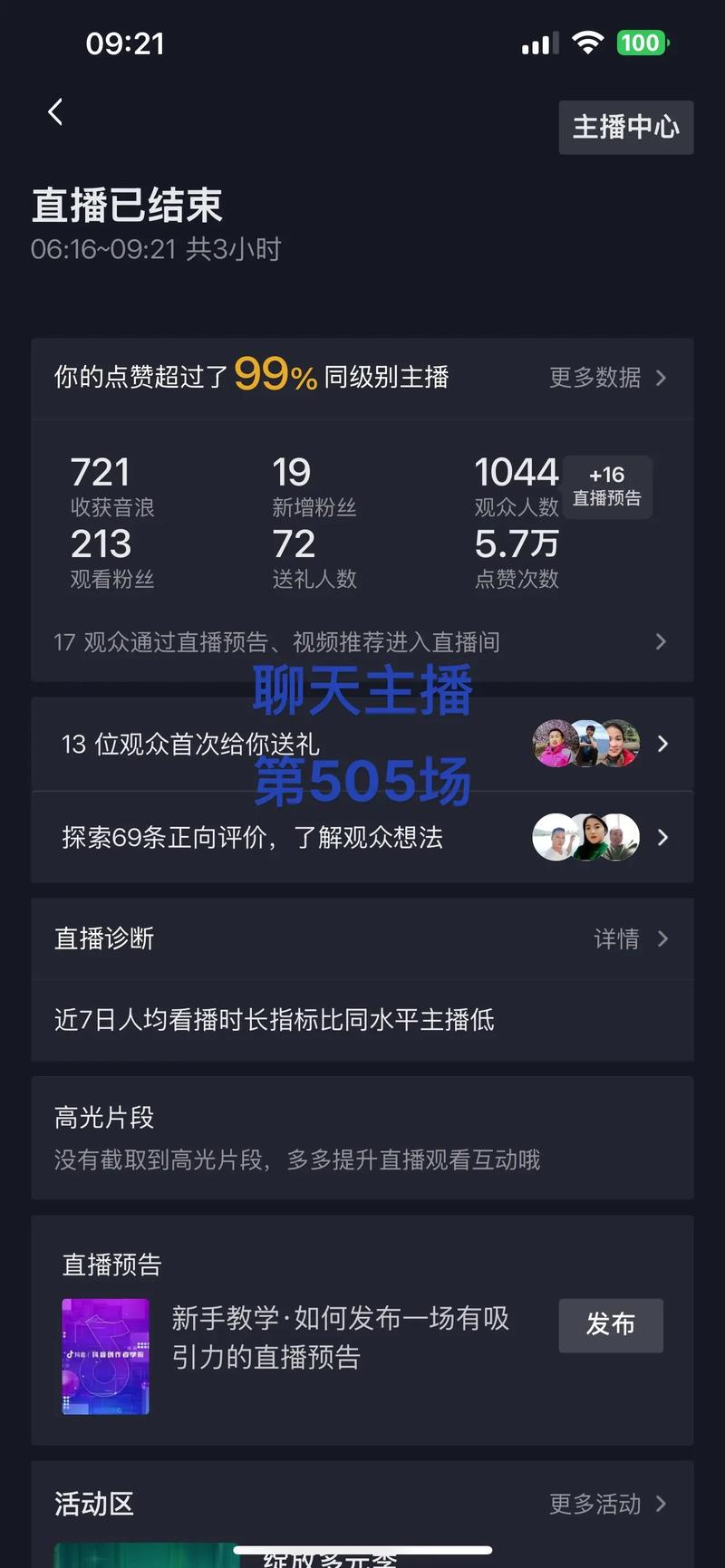The height and width of the screenshot is (1568, 725).
Task: Open 主播中心 button
Action: point(626,128)
